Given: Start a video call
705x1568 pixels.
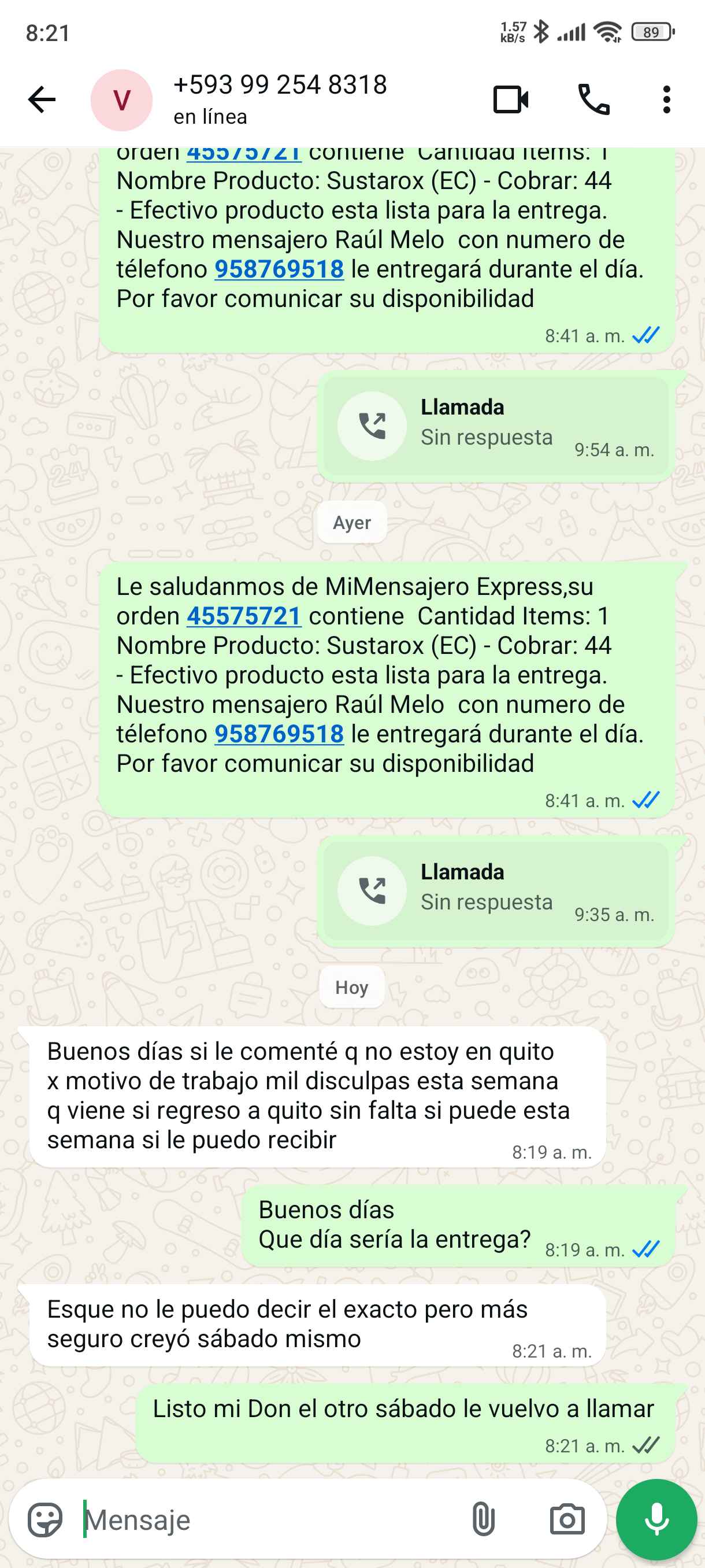Looking at the screenshot, I should tap(510, 100).
